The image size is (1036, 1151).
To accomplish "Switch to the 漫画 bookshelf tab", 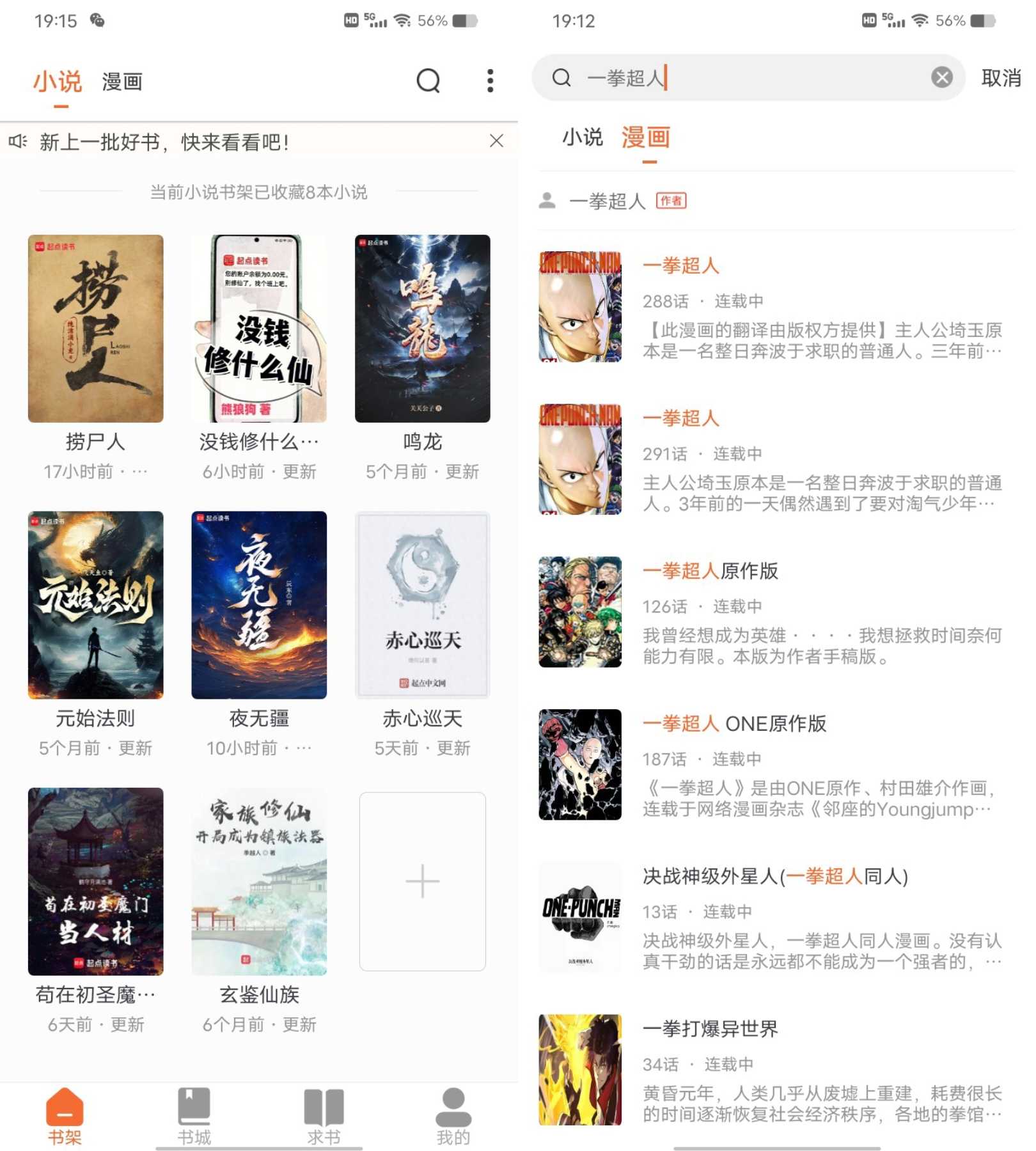I will tap(122, 82).
